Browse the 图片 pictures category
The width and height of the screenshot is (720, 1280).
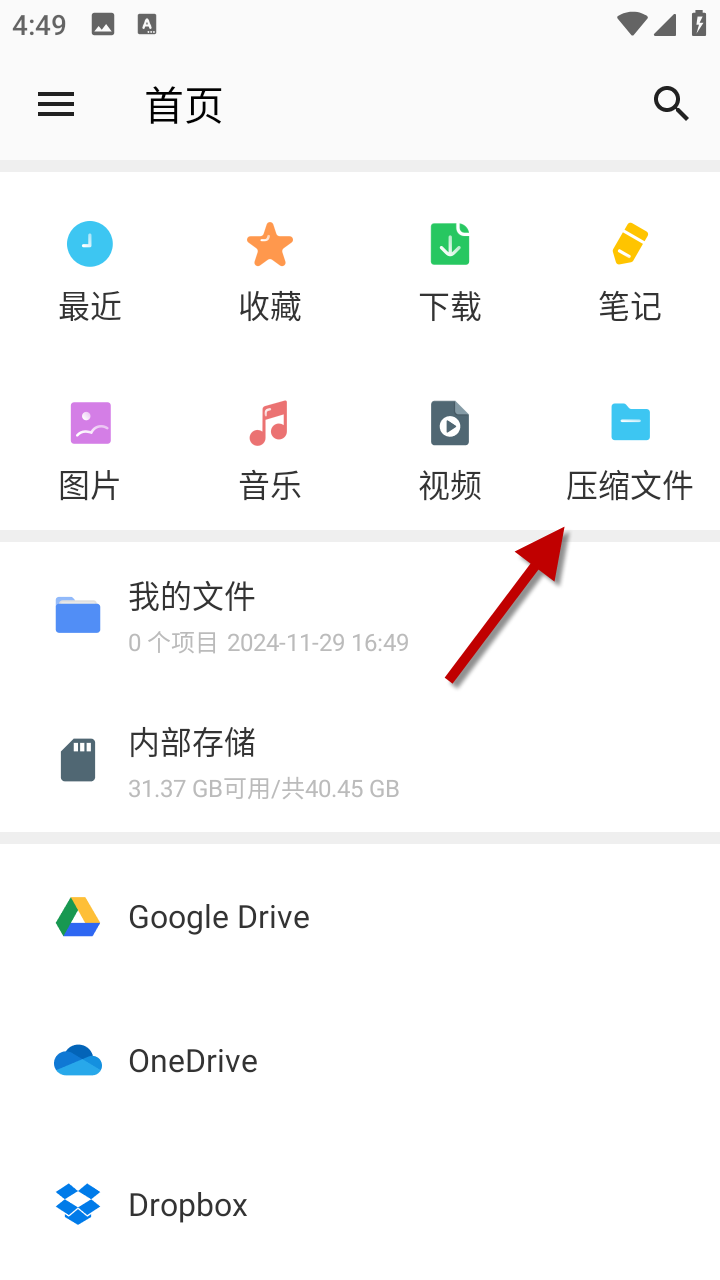pyautogui.click(x=90, y=450)
